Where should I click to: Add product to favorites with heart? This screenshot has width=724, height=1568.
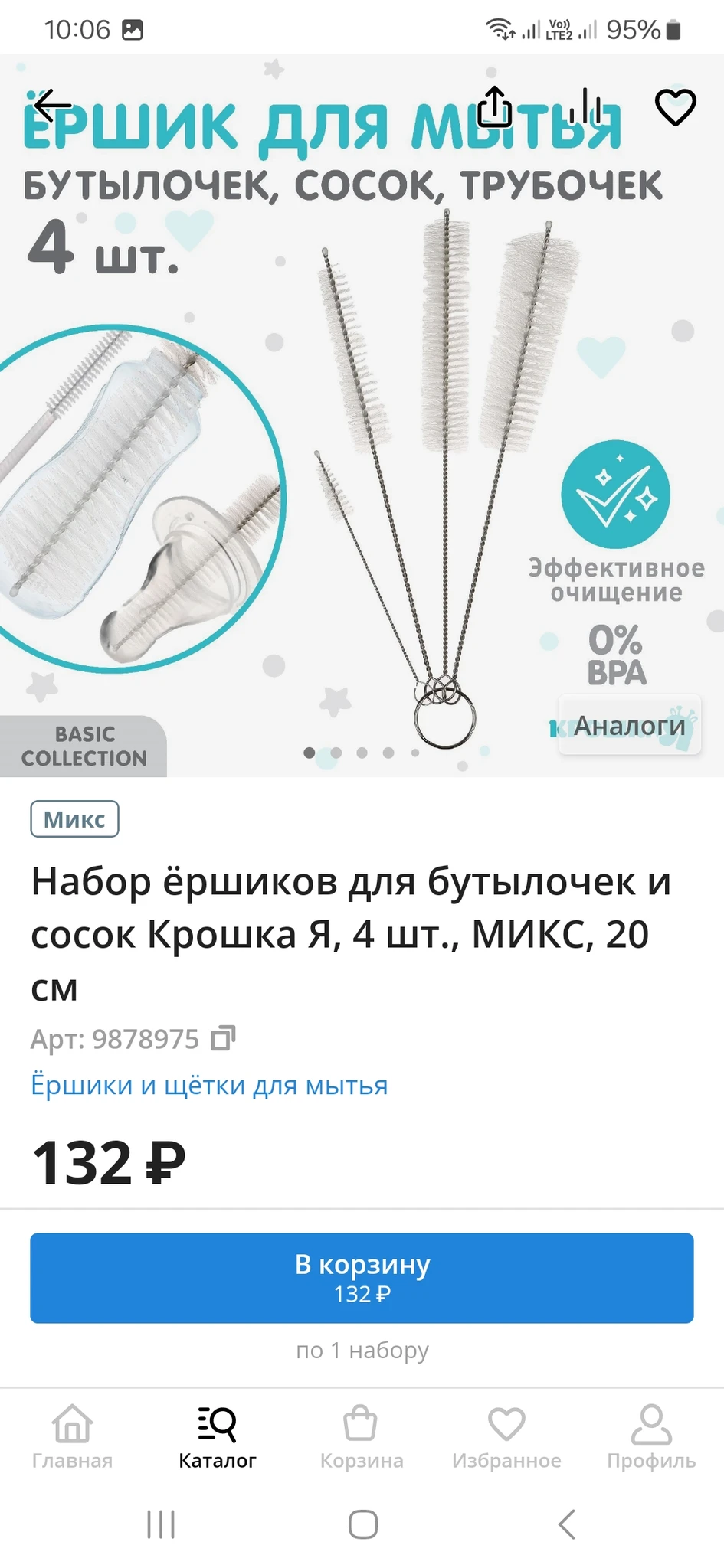(675, 106)
